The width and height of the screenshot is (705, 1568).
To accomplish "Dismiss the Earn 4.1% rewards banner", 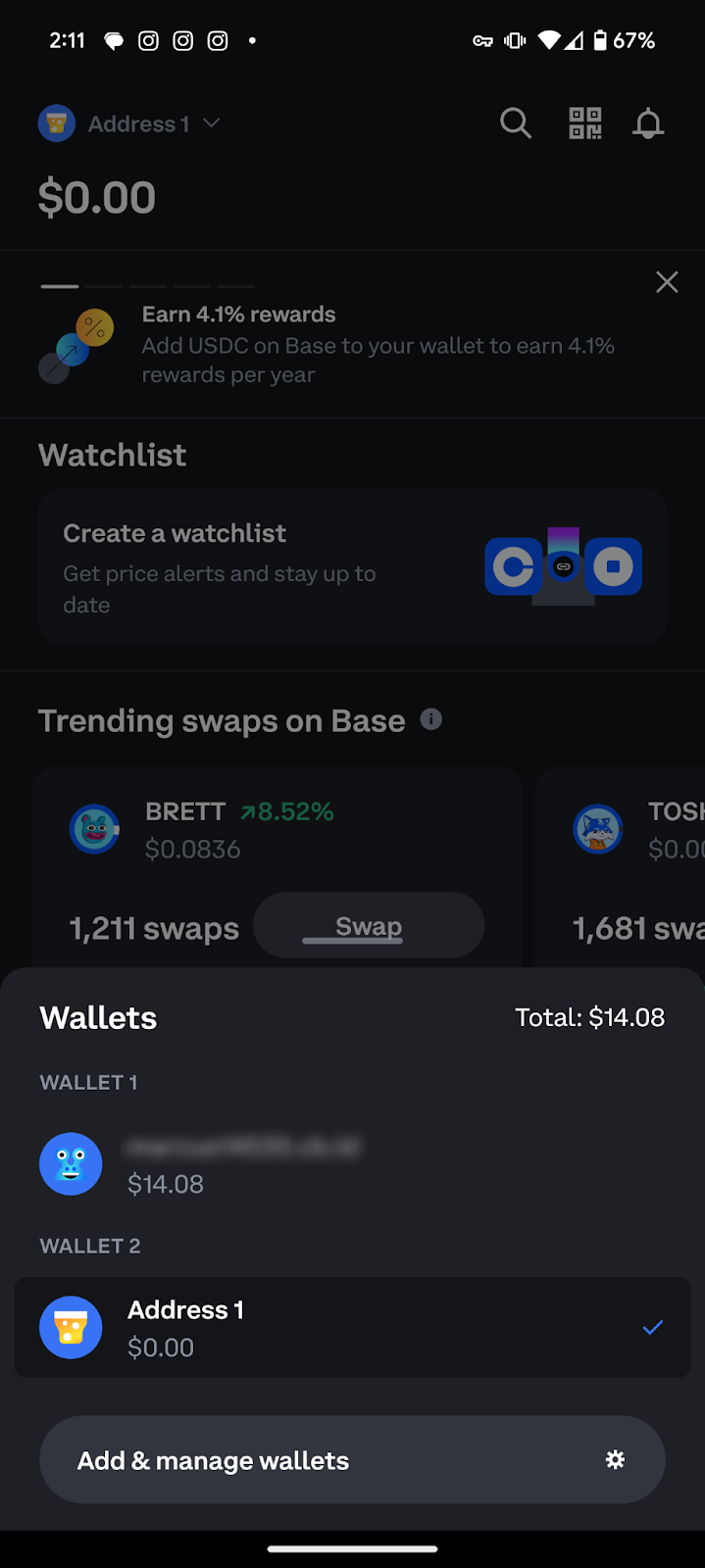I will coord(667,282).
